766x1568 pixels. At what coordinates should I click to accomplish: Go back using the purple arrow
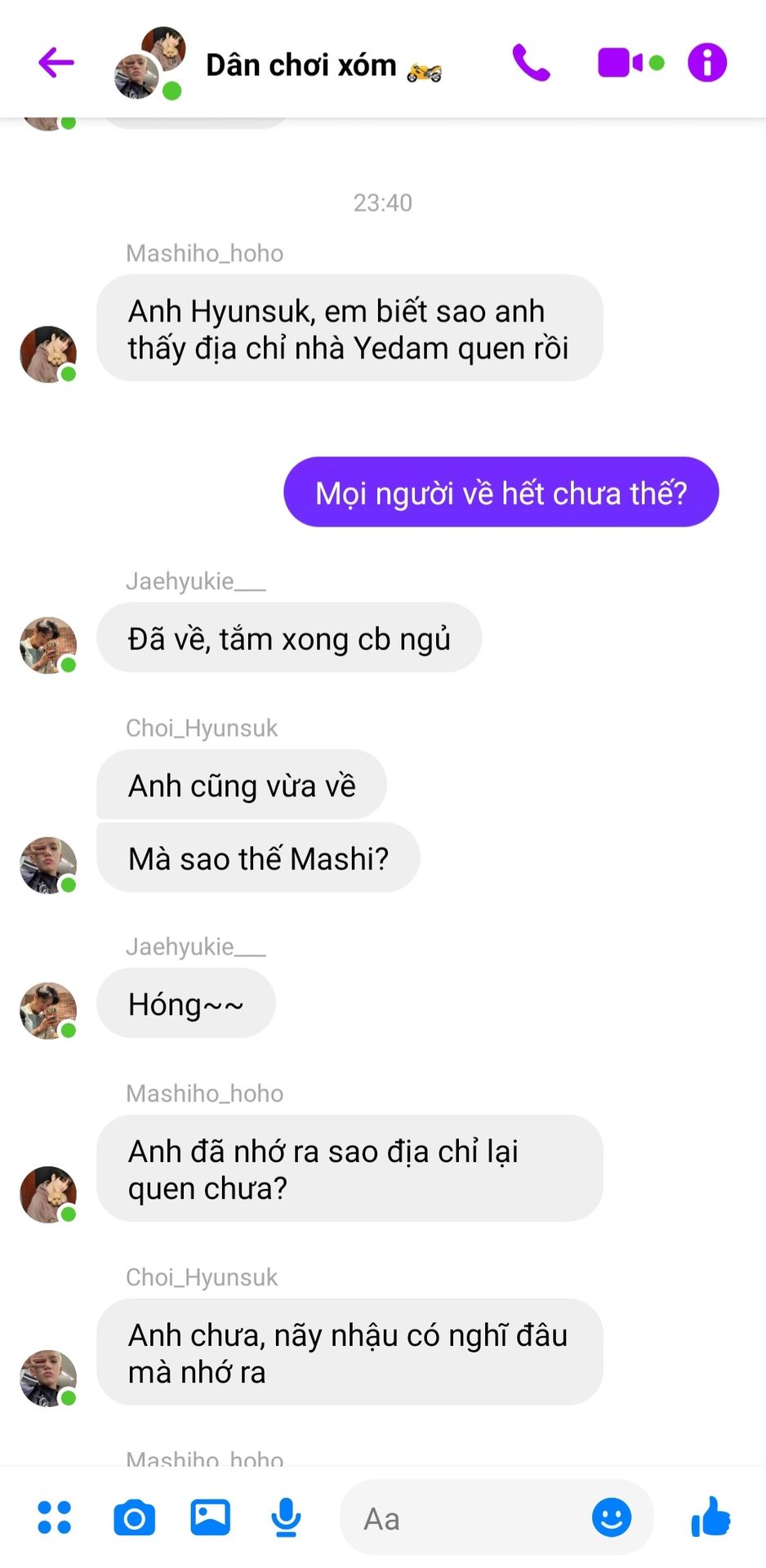click(56, 63)
